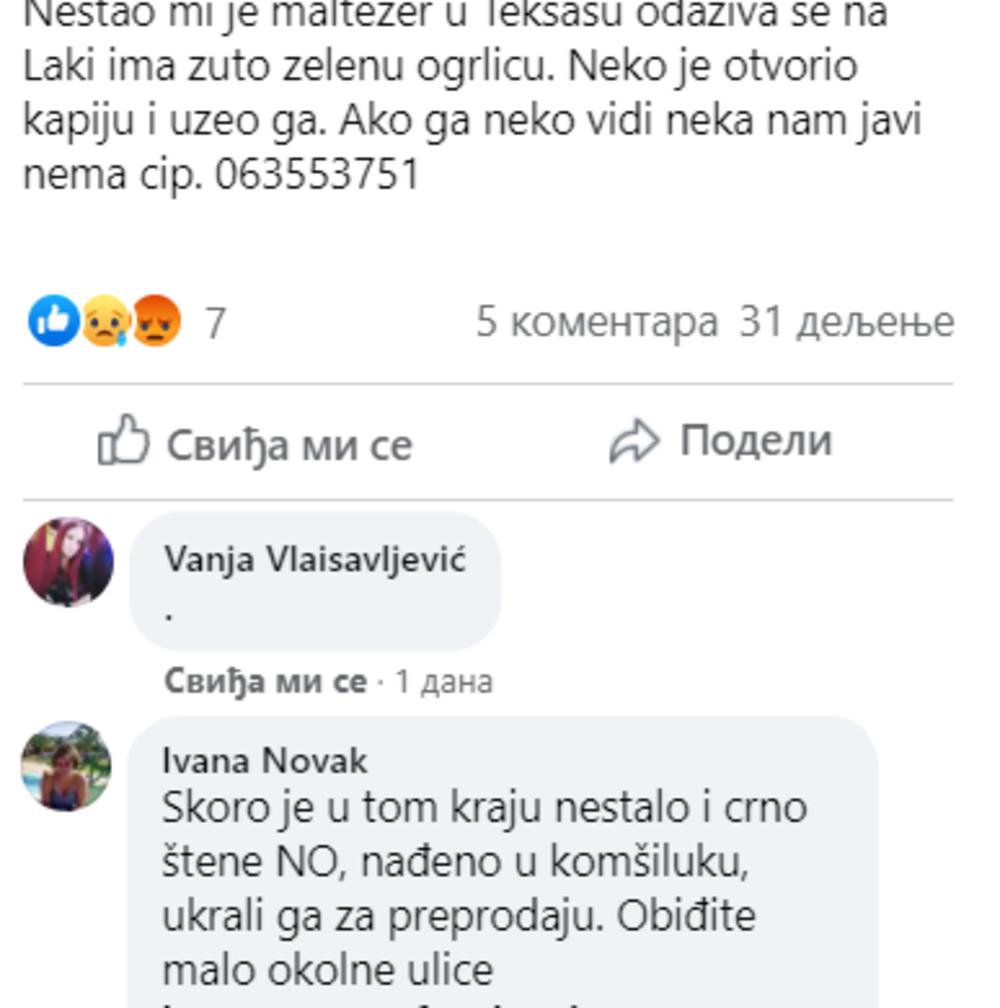Open Vanja Vlaisavljević's name link

pos(315,559)
